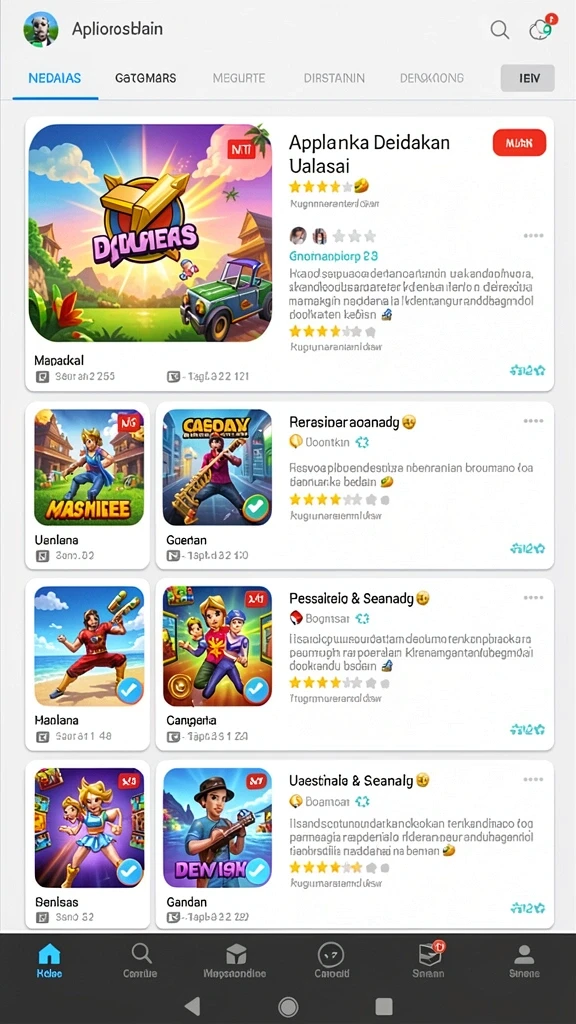The image size is (576, 1024).
Task: Switch to the GatGmars tab
Action: point(146,78)
